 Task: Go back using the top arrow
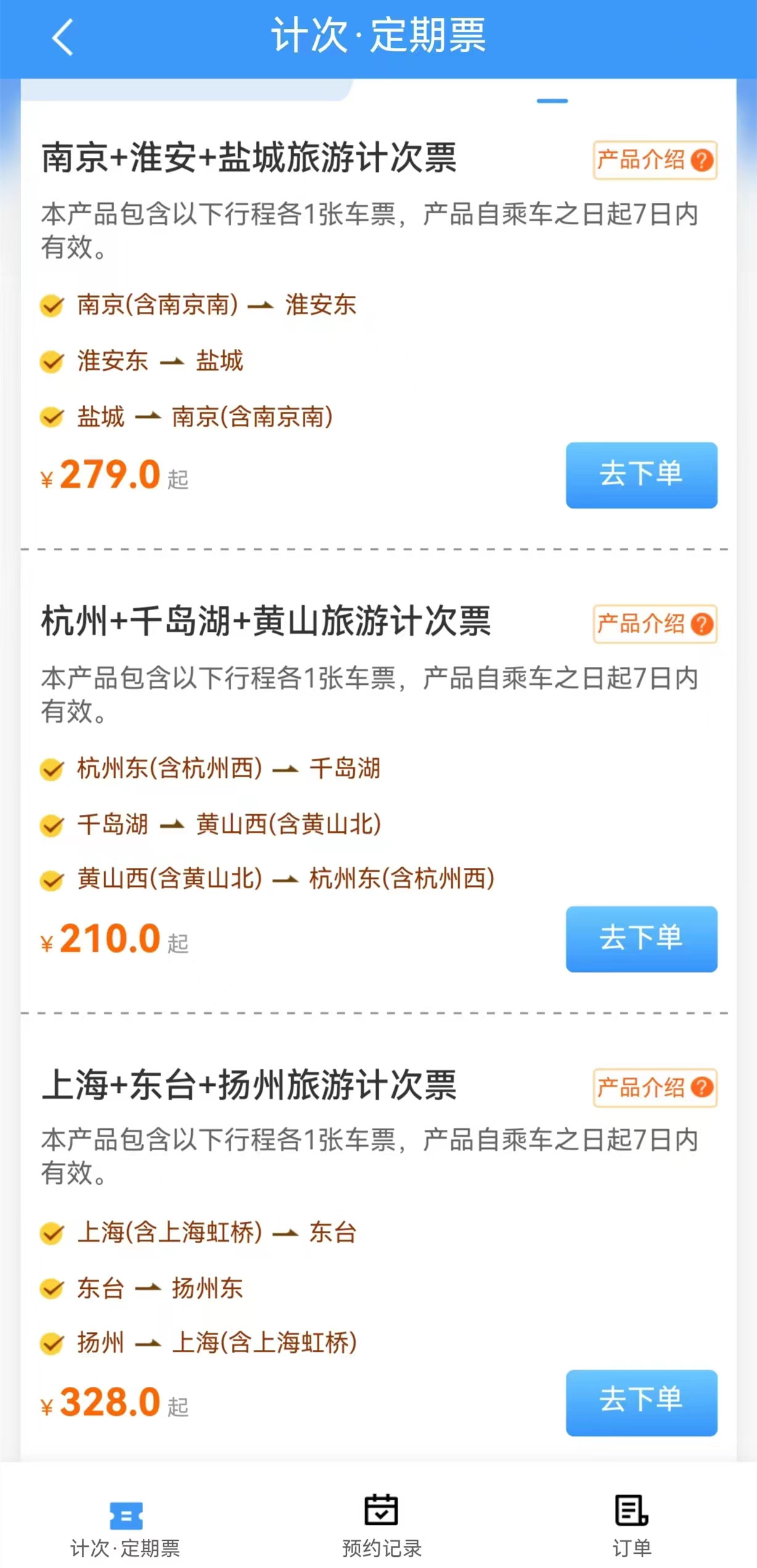(62, 37)
